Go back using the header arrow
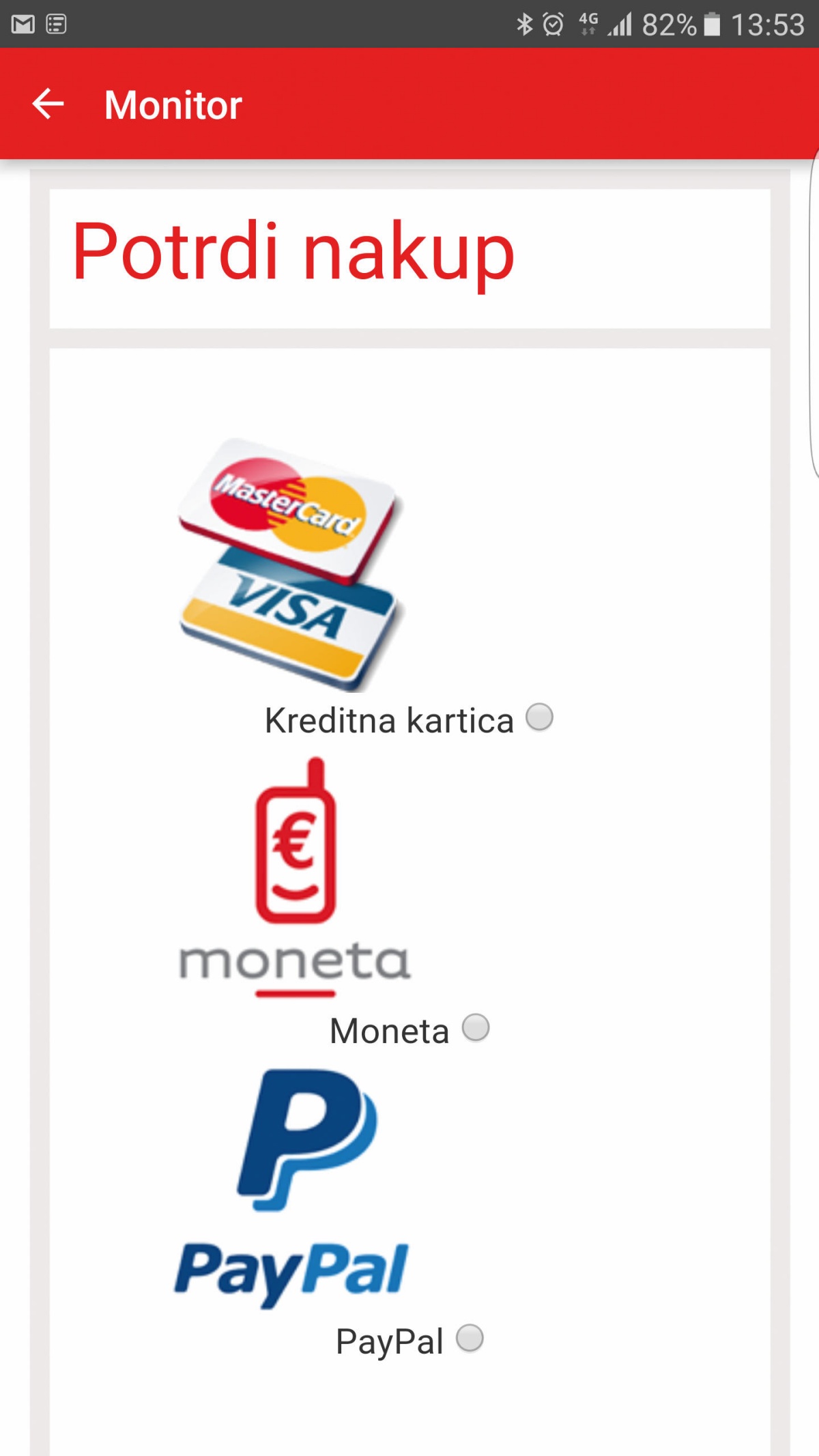This screenshot has height=1456, width=819. [x=48, y=104]
